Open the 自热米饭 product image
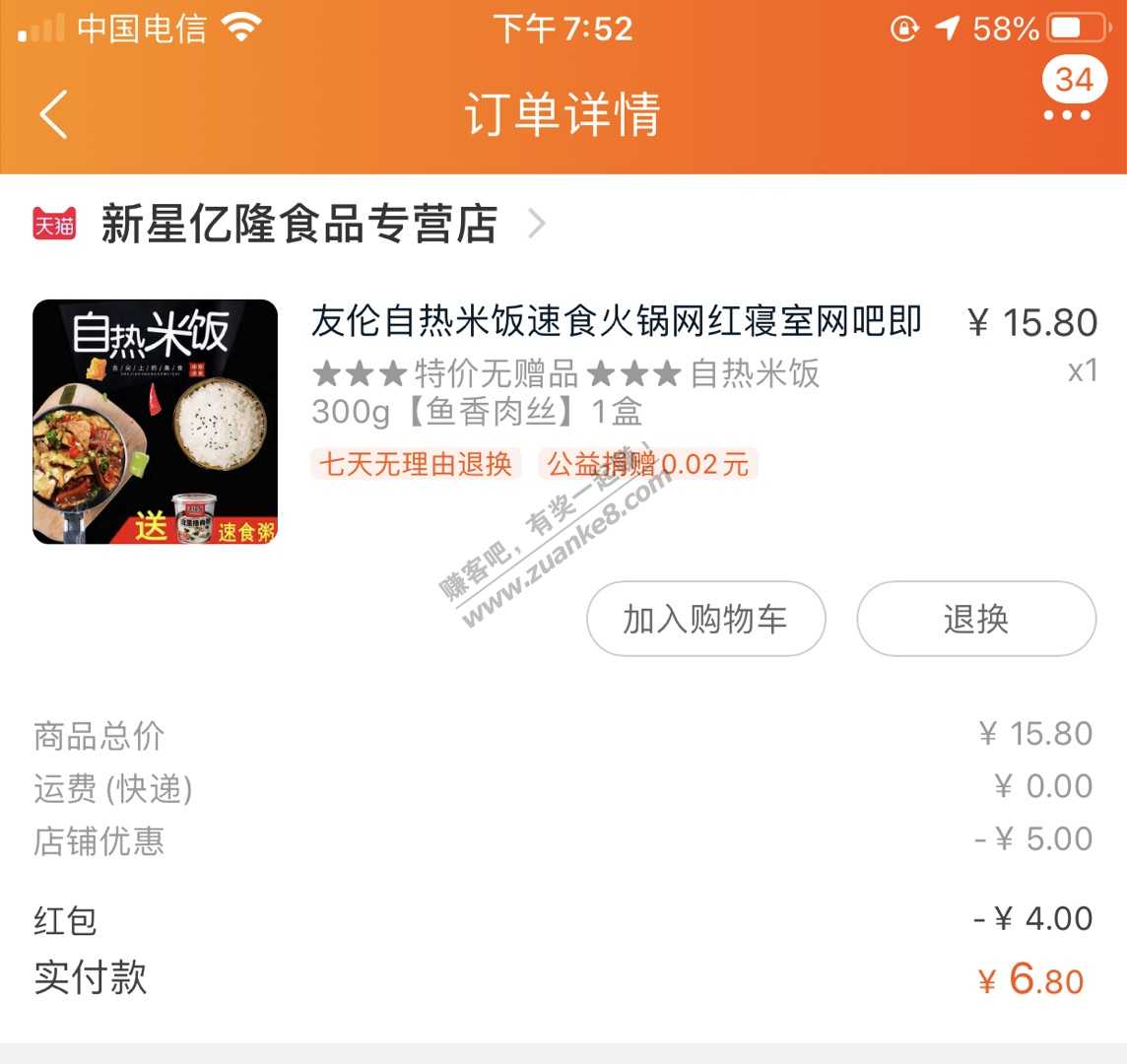The image size is (1127, 1064). tap(156, 422)
